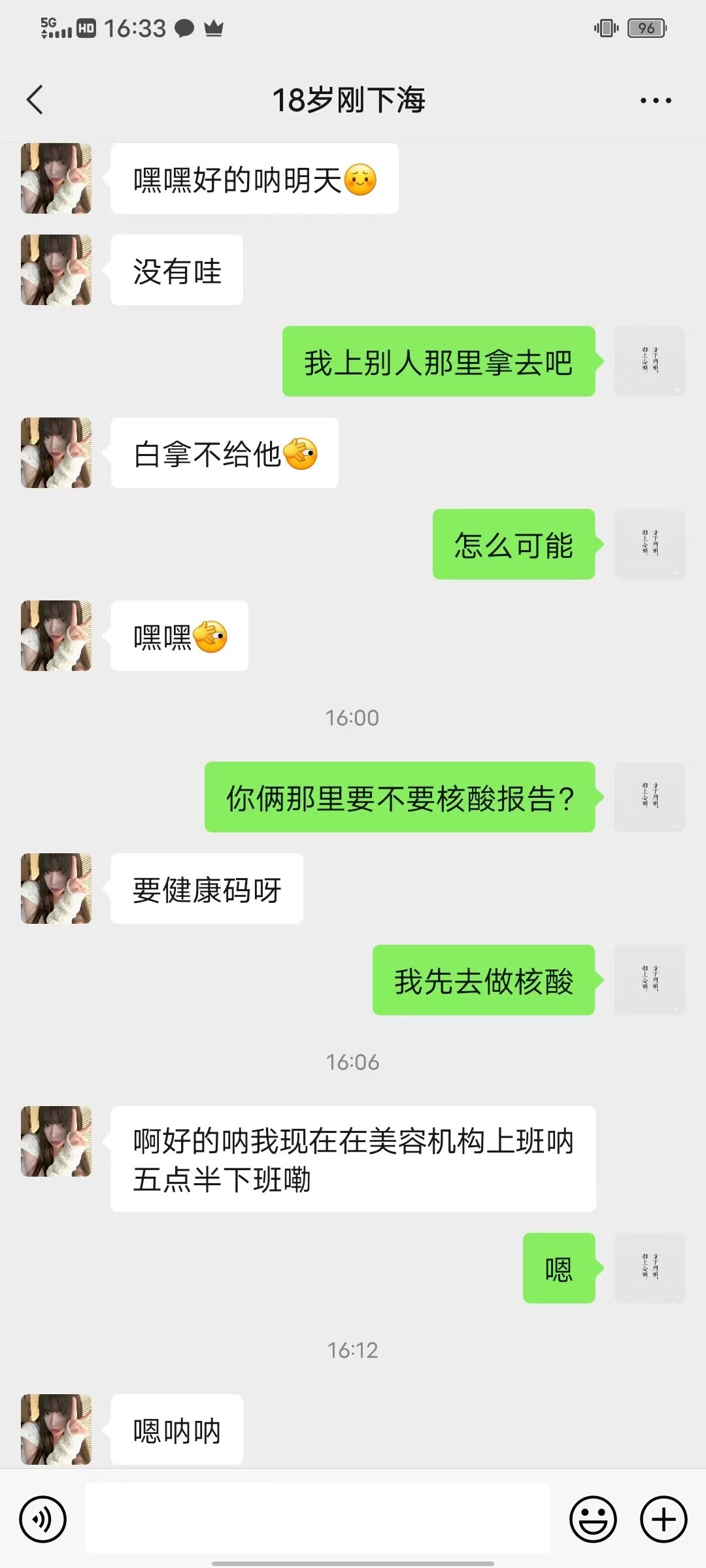The image size is (706, 1568).
Task: Open the emoji sticker panel
Action: 593,1519
